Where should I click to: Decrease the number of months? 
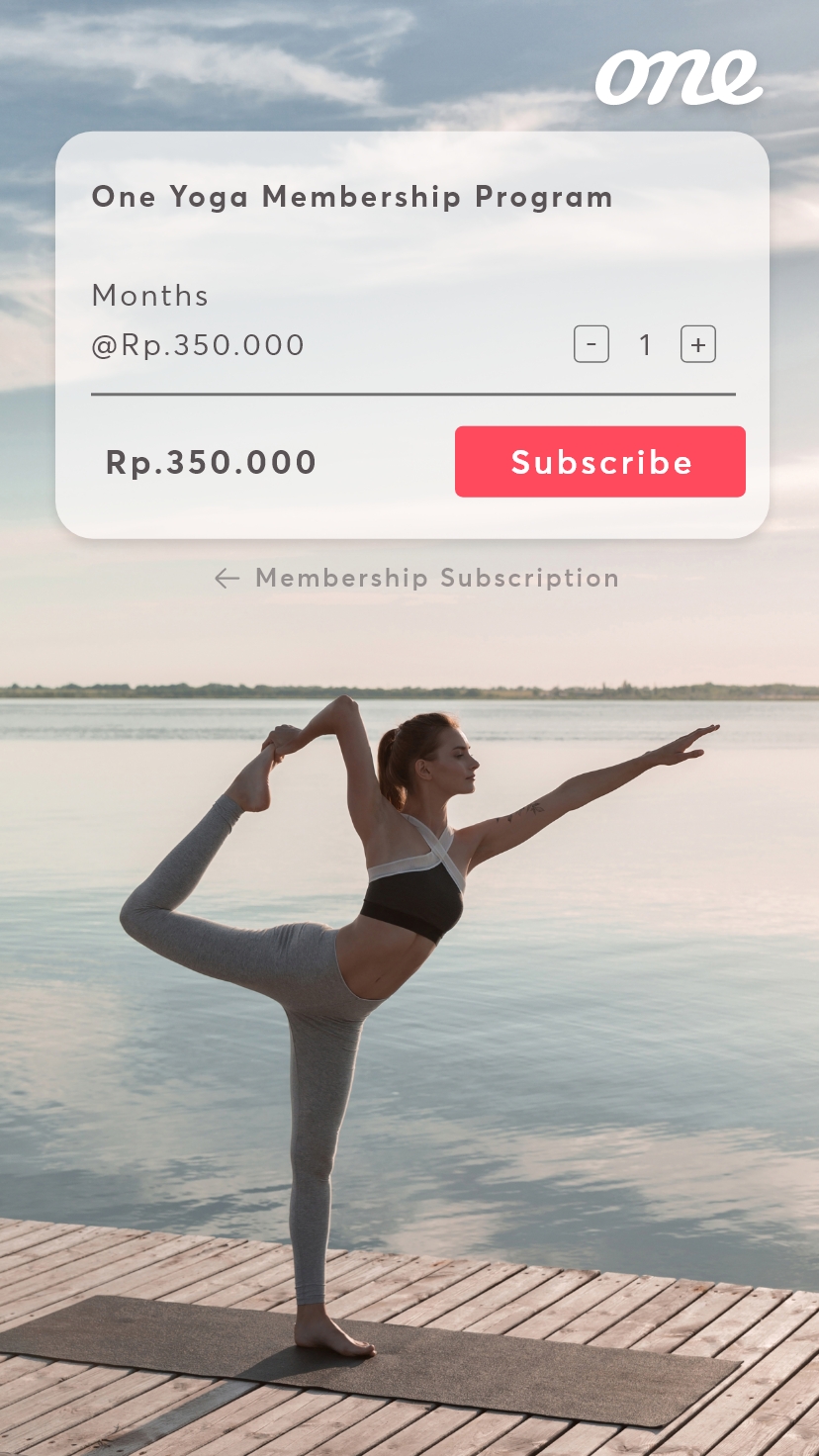[x=591, y=344]
